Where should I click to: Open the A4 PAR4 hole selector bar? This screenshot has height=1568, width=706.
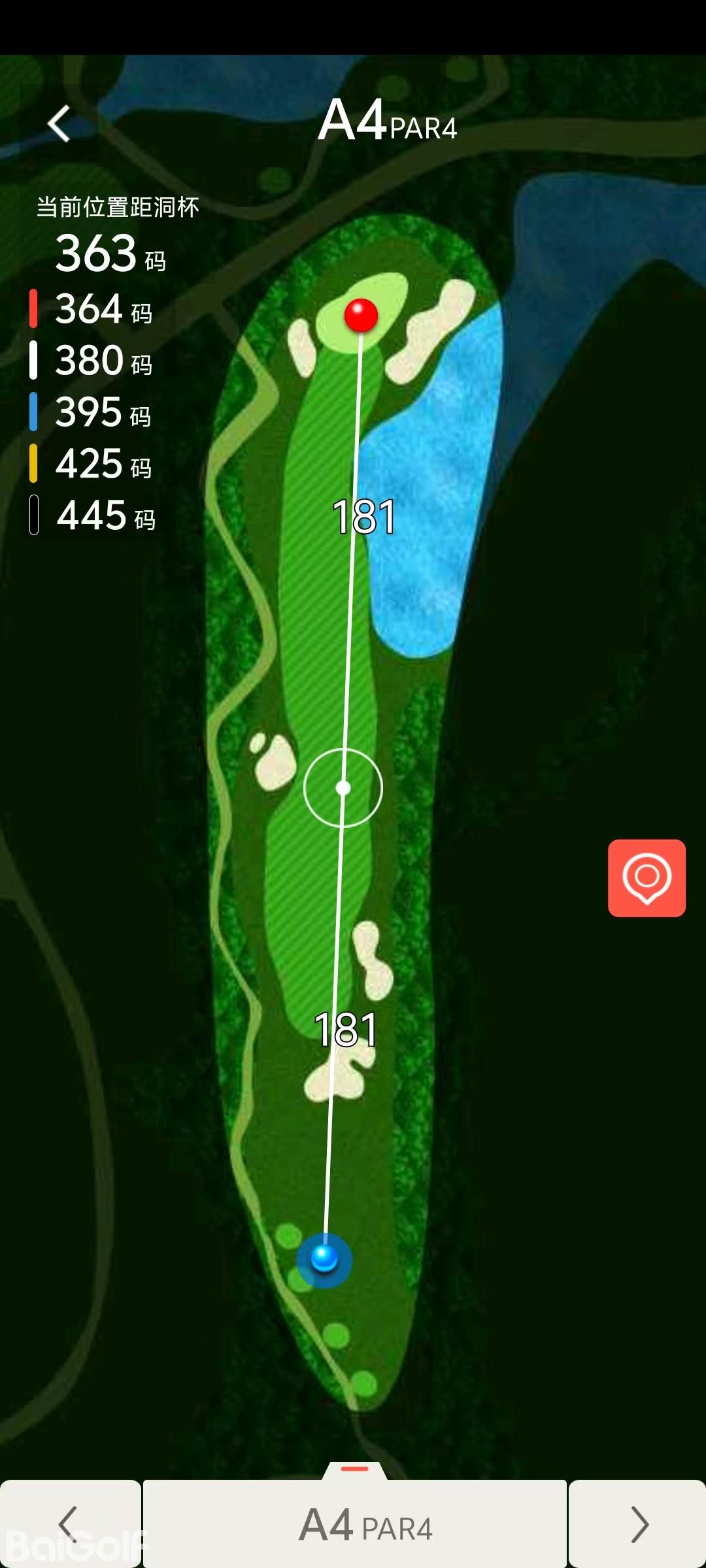point(355,1524)
